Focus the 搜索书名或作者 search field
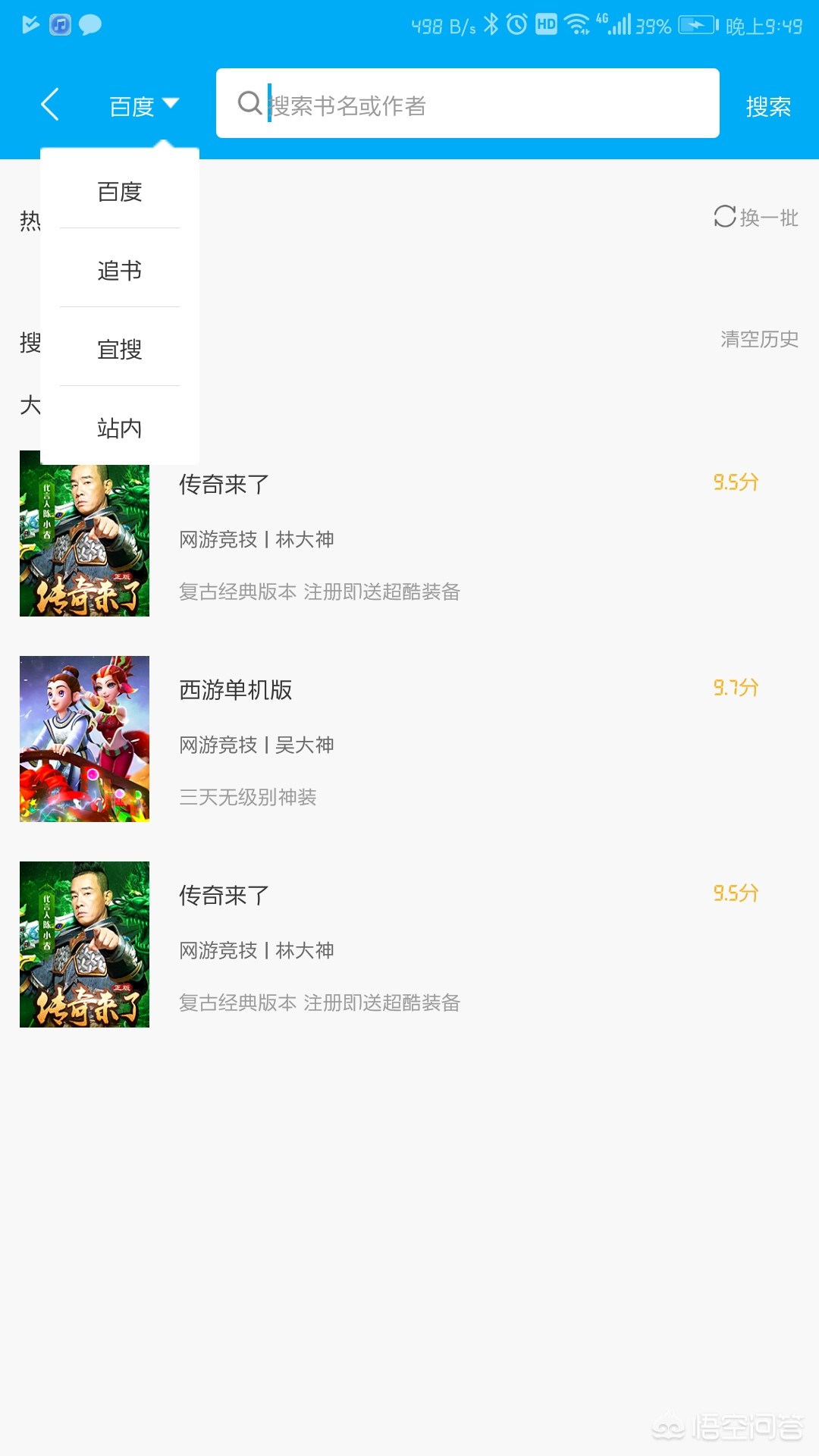 click(x=485, y=105)
